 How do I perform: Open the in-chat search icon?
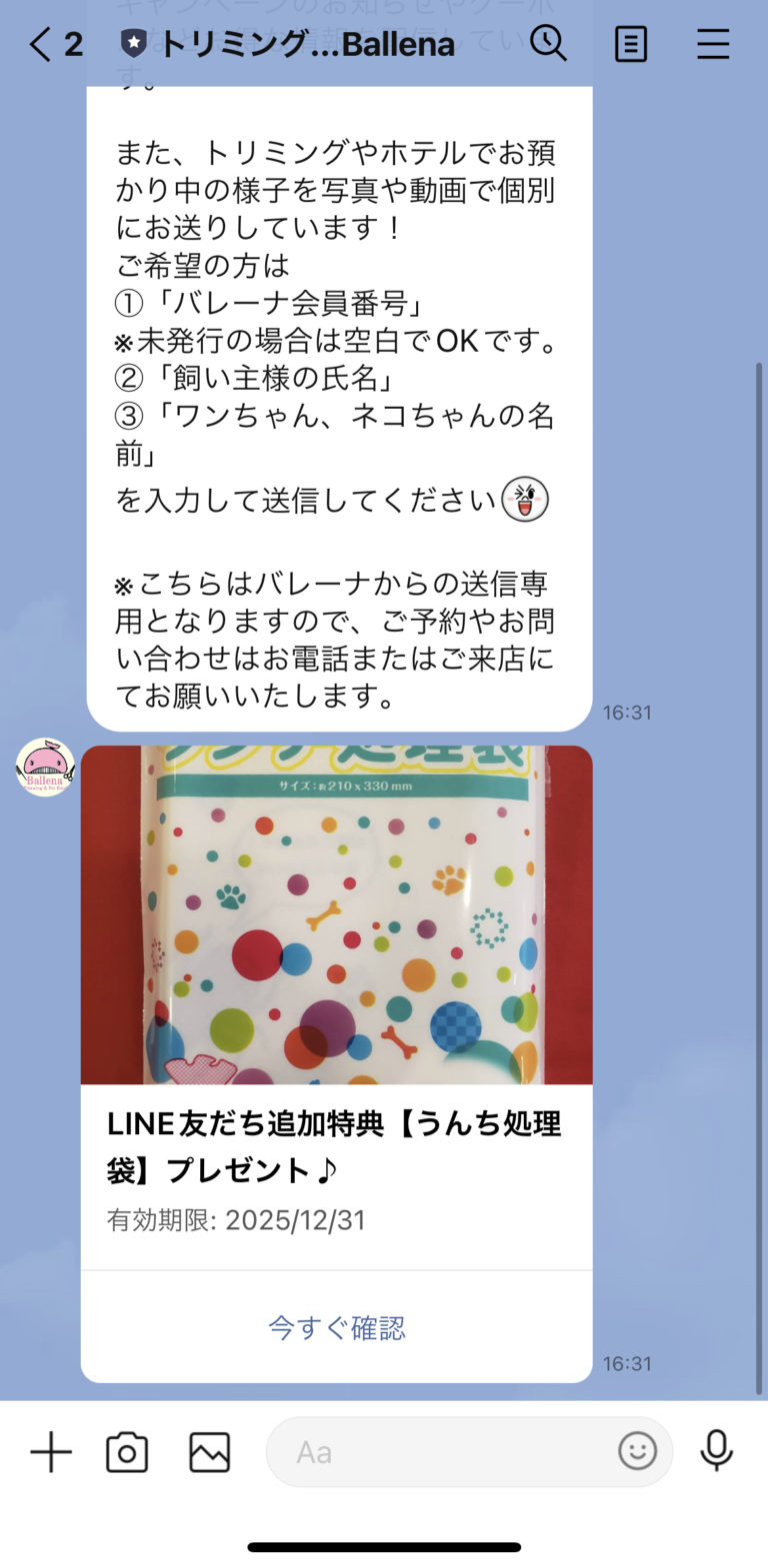tap(549, 45)
